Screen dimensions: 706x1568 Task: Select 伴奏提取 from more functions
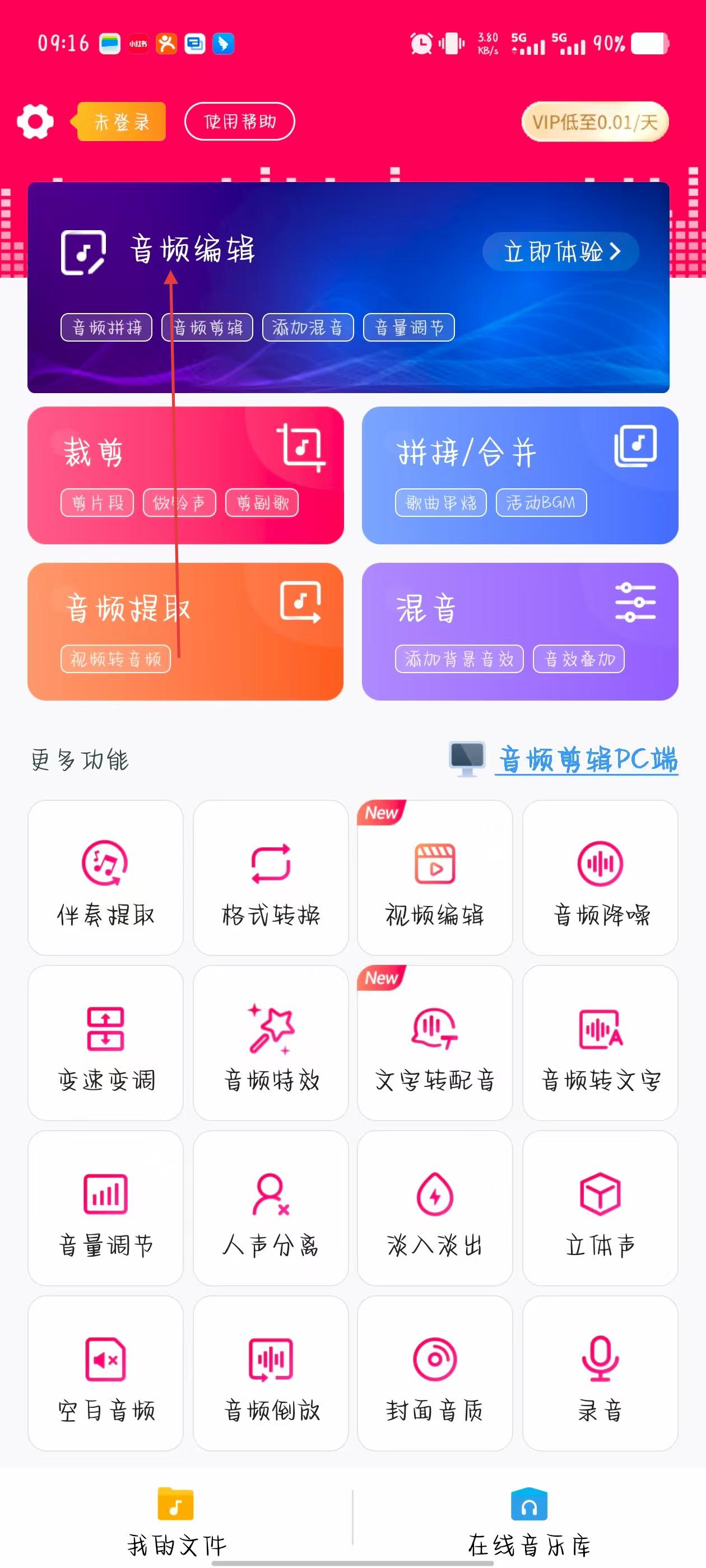click(x=105, y=877)
